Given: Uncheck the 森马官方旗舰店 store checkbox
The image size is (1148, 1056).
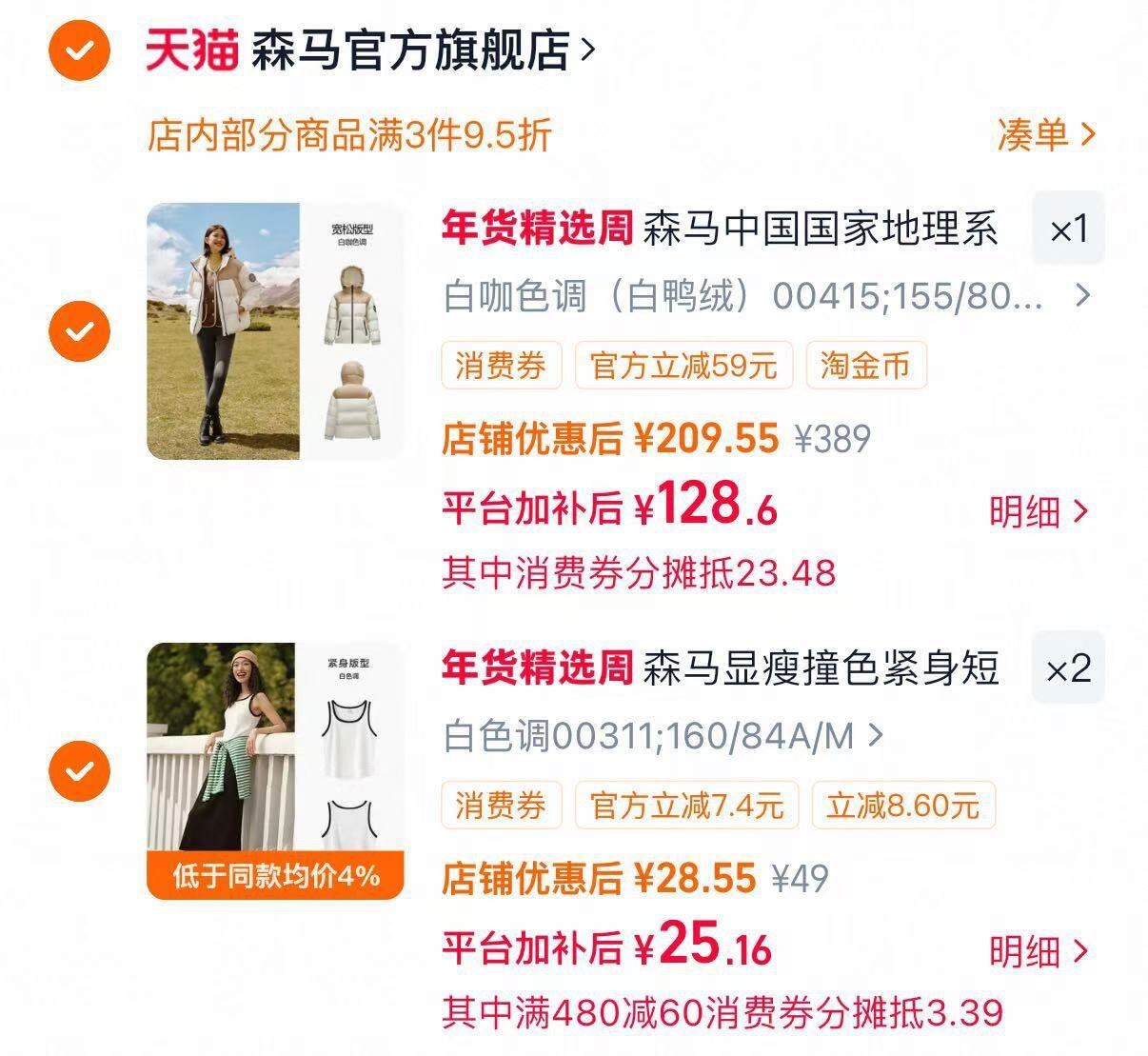Looking at the screenshot, I should [x=80, y=48].
